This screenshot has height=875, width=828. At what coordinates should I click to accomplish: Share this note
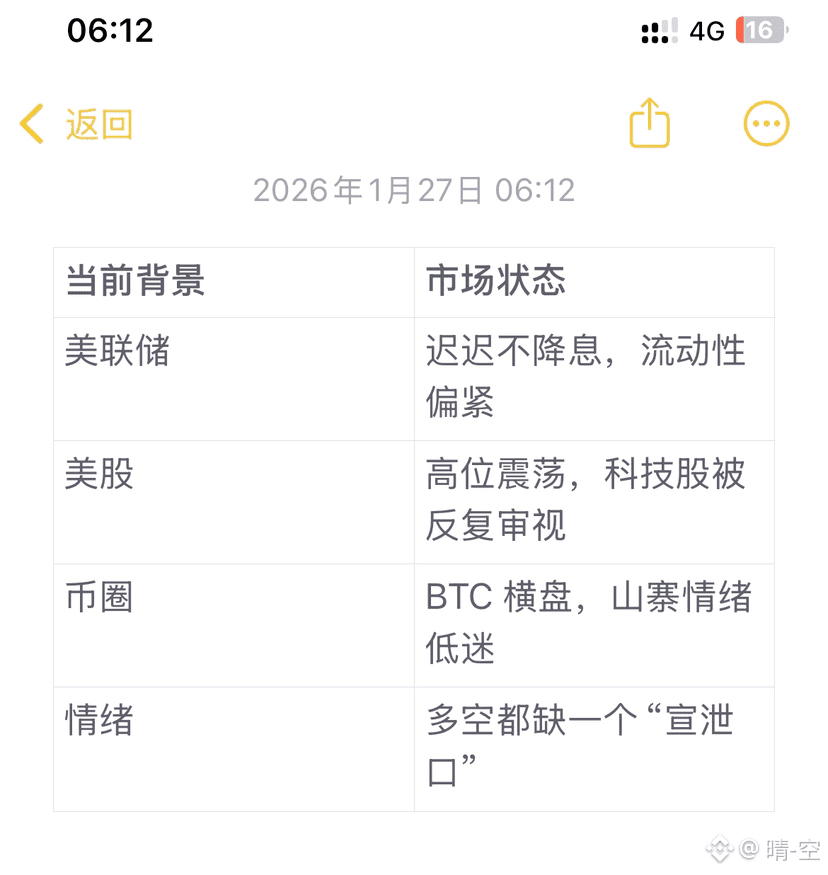(x=649, y=124)
